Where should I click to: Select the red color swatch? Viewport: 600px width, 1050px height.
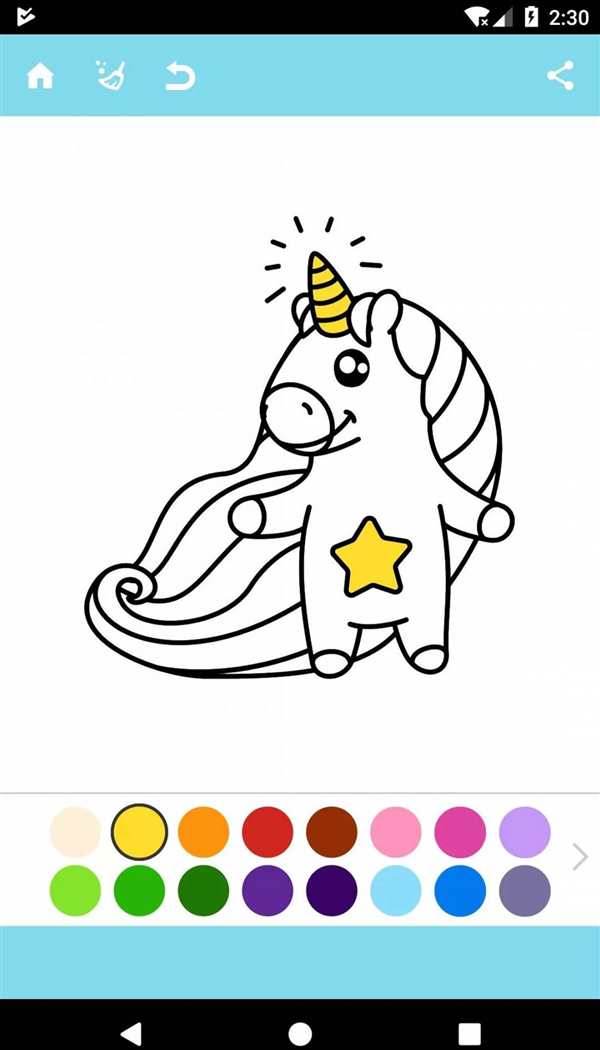click(x=267, y=832)
